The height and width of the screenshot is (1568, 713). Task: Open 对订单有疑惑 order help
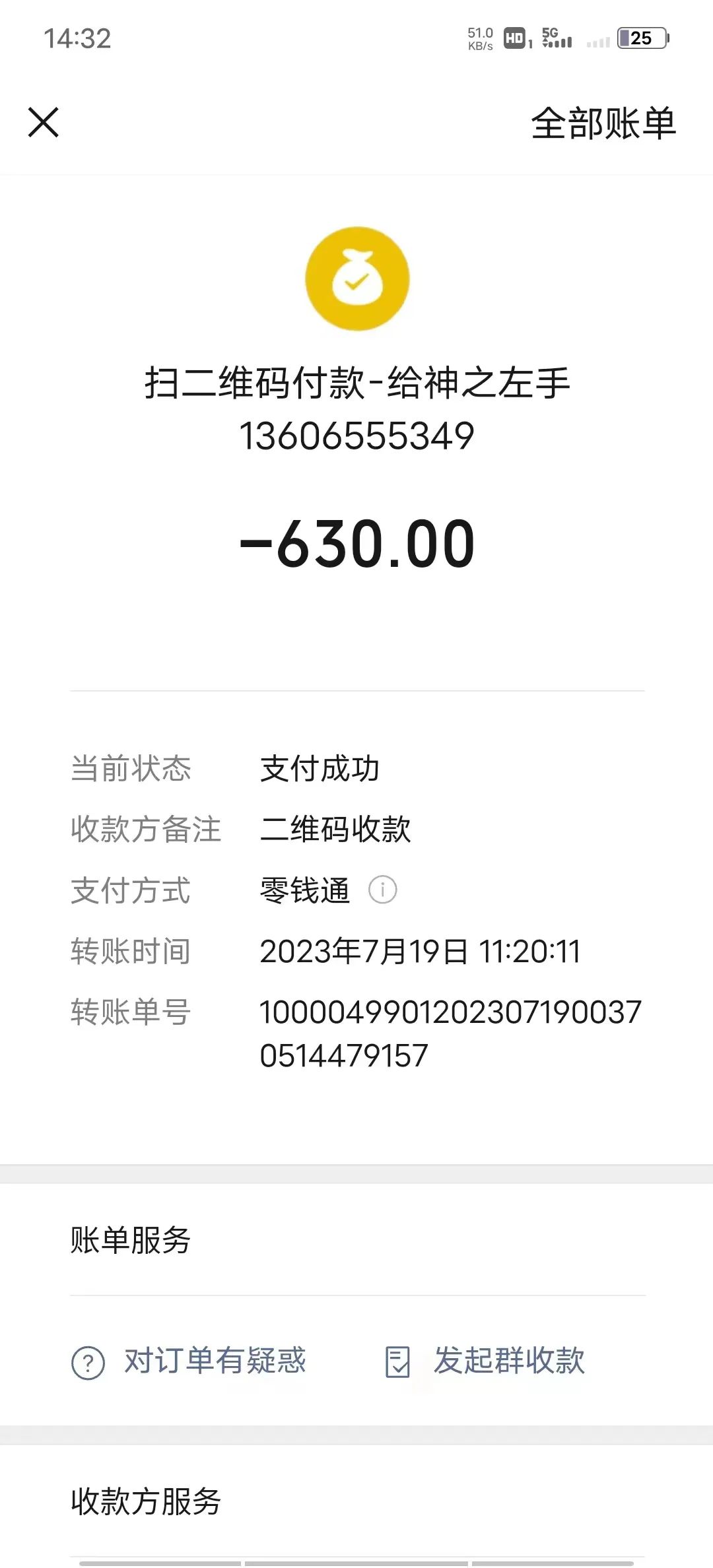[189, 1361]
